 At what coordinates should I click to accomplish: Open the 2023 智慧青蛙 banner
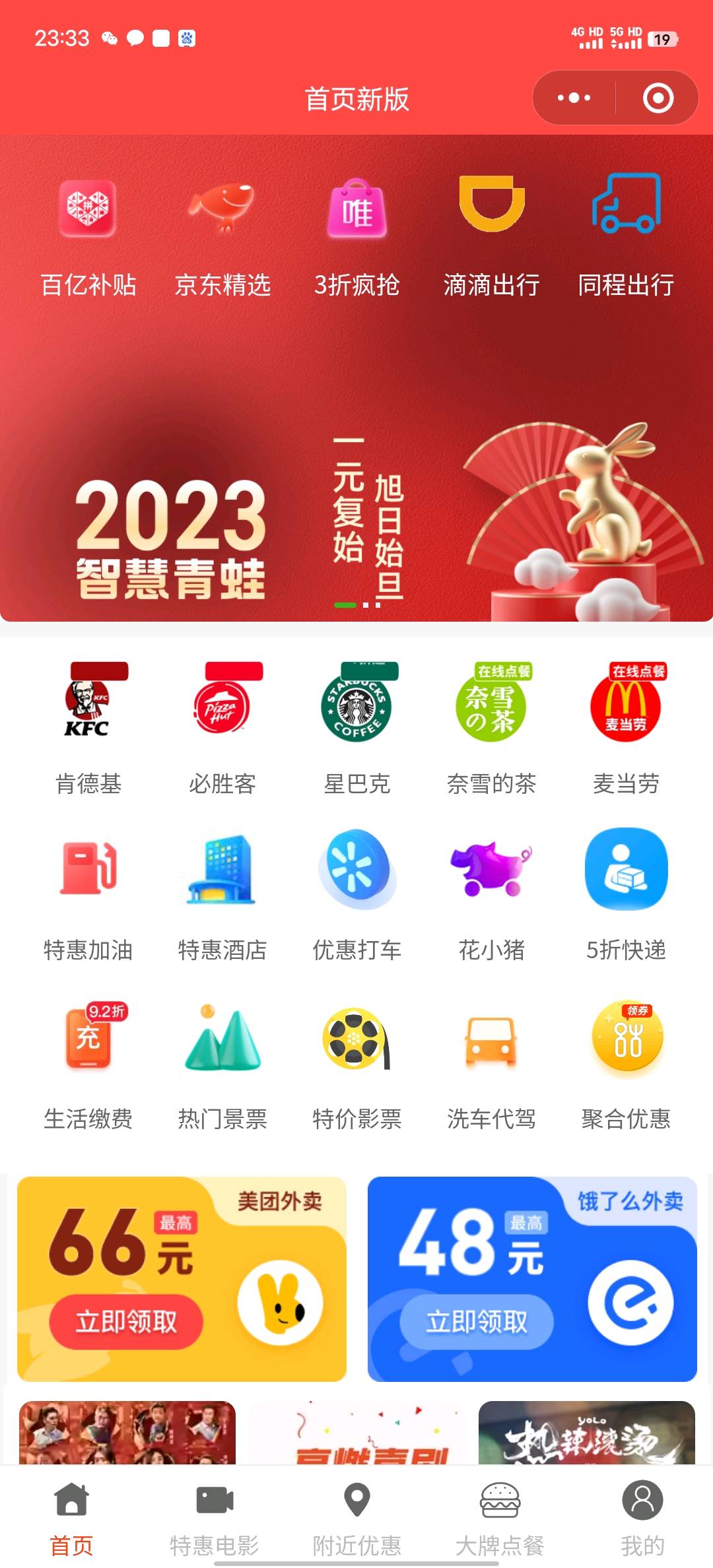point(356,515)
